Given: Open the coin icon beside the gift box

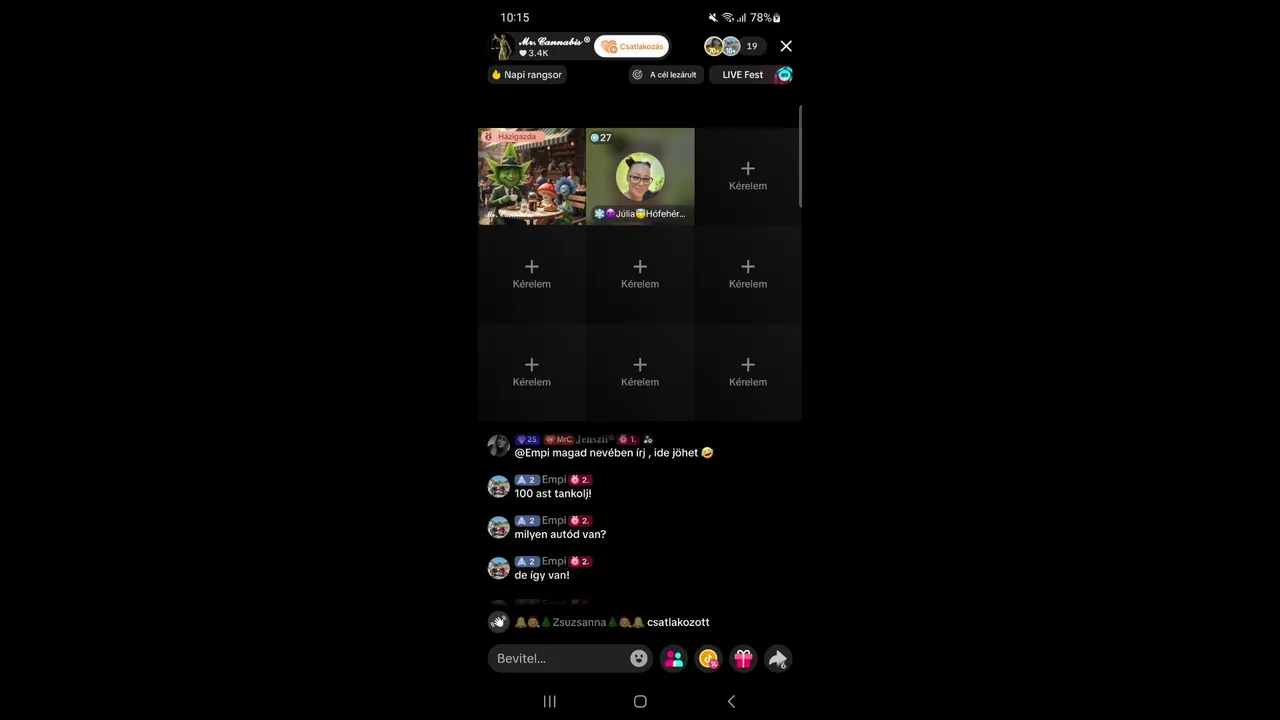Looking at the screenshot, I should click(708, 658).
